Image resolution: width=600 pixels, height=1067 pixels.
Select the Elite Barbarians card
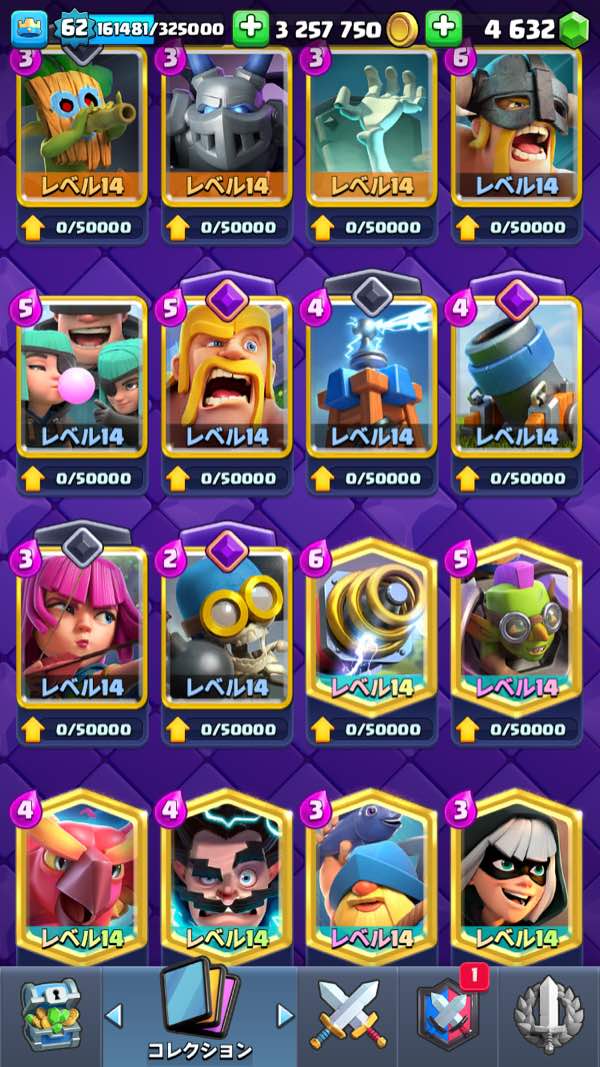(517, 126)
